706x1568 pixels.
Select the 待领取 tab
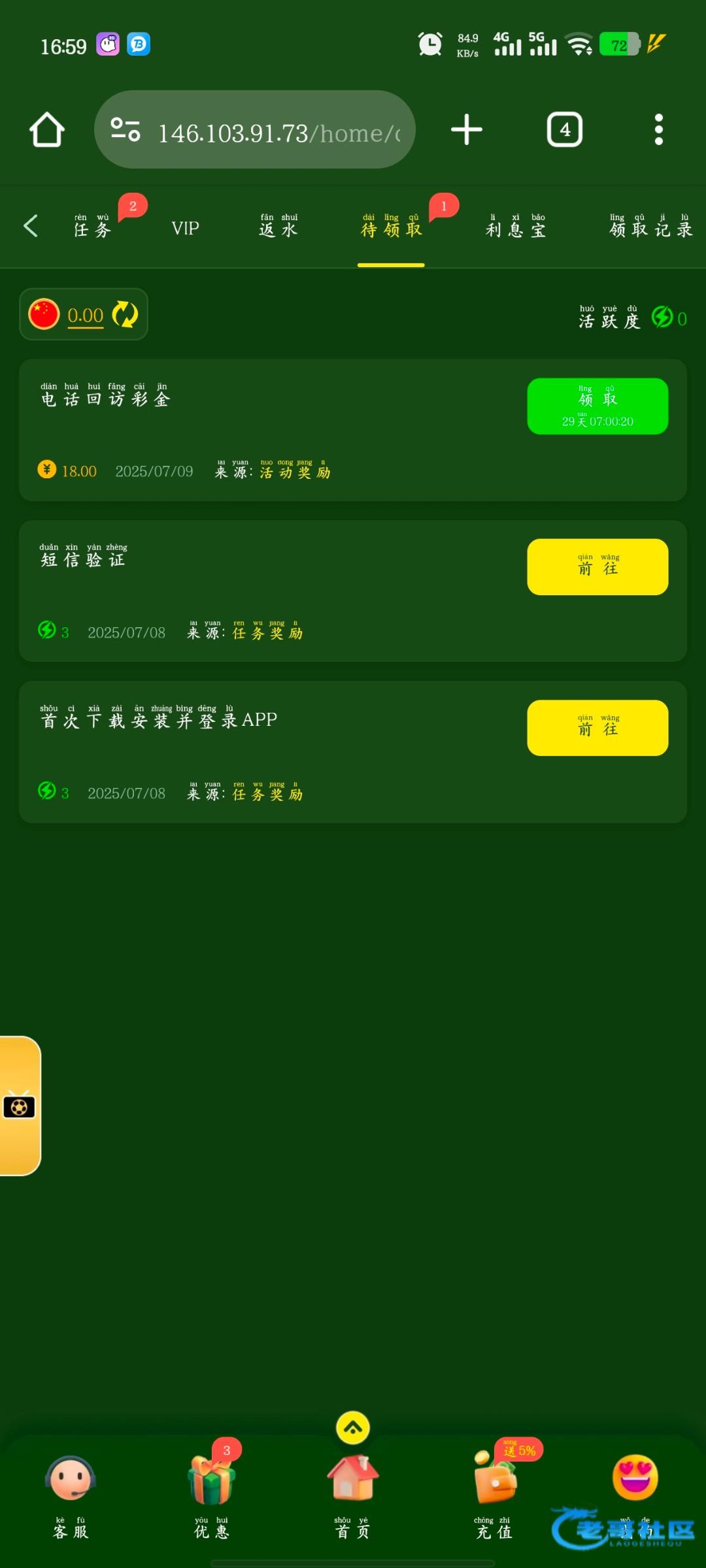(391, 227)
